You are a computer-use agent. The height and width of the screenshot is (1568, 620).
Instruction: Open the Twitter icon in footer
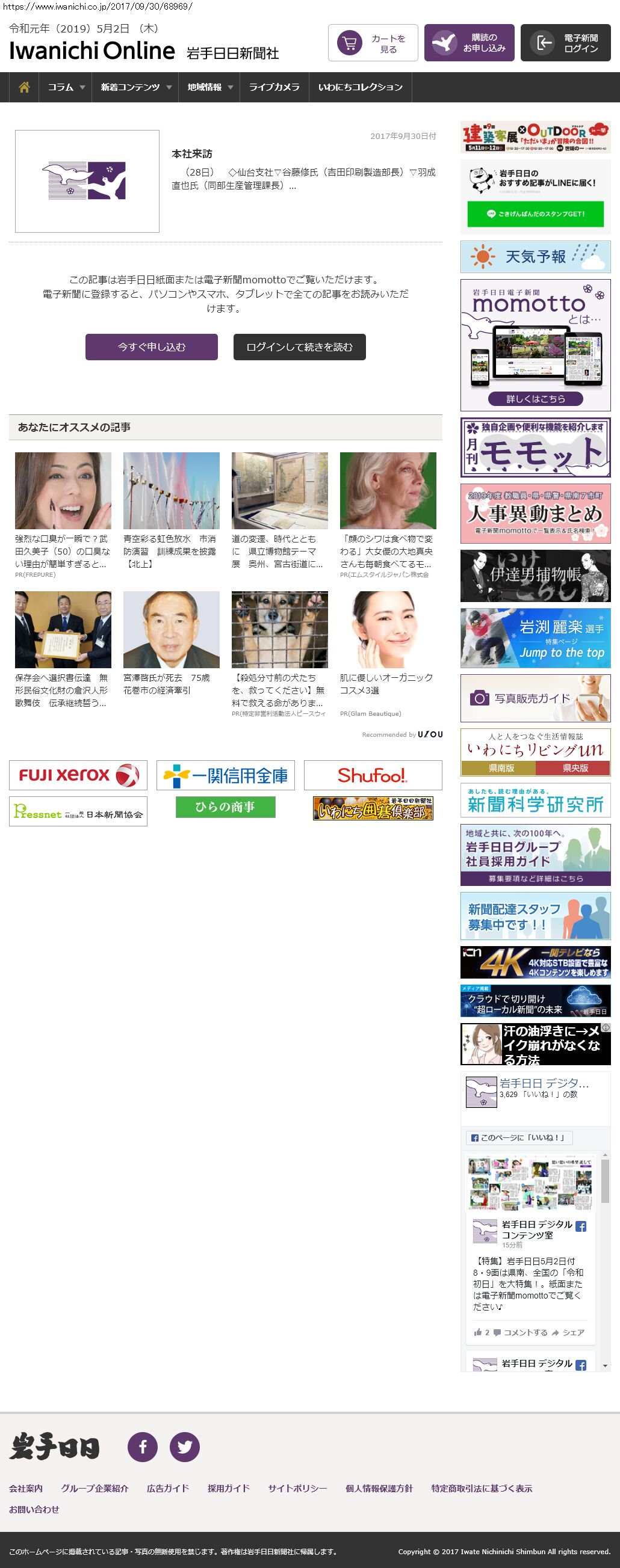pyautogui.click(x=185, y=1447)
